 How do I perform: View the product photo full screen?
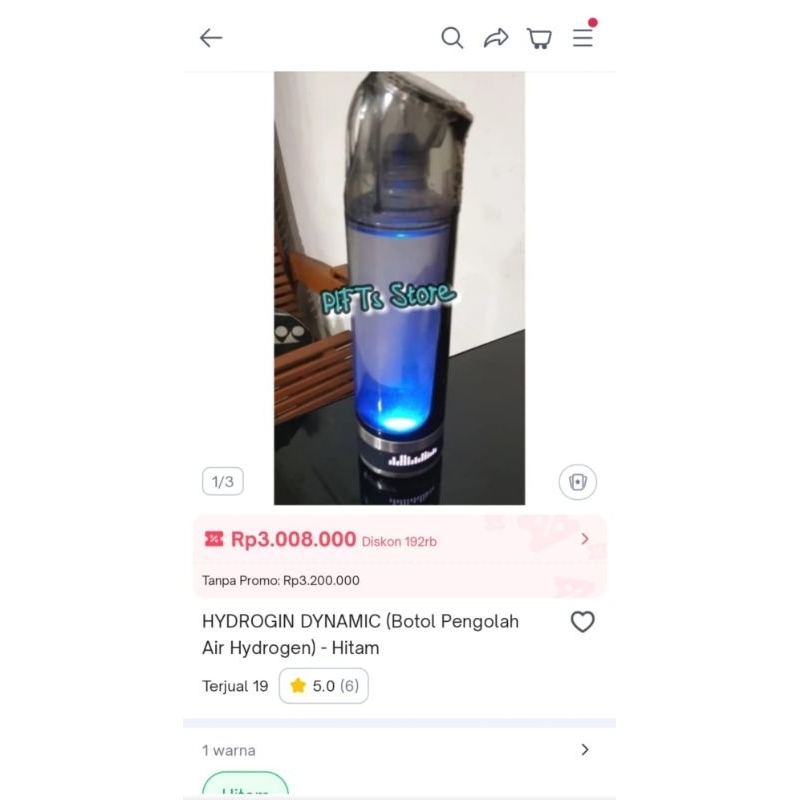tap(399, 288)
